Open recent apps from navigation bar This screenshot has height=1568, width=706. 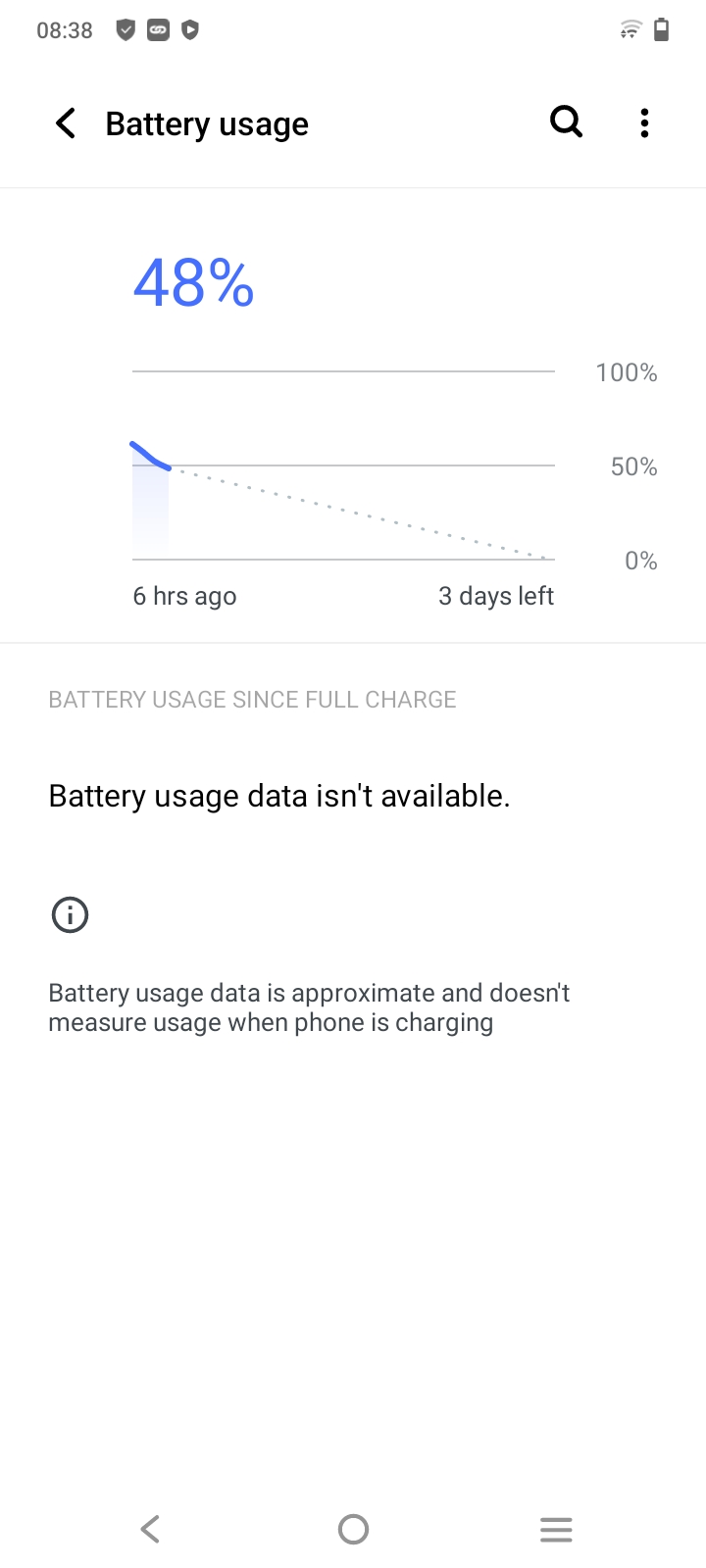556,1529
